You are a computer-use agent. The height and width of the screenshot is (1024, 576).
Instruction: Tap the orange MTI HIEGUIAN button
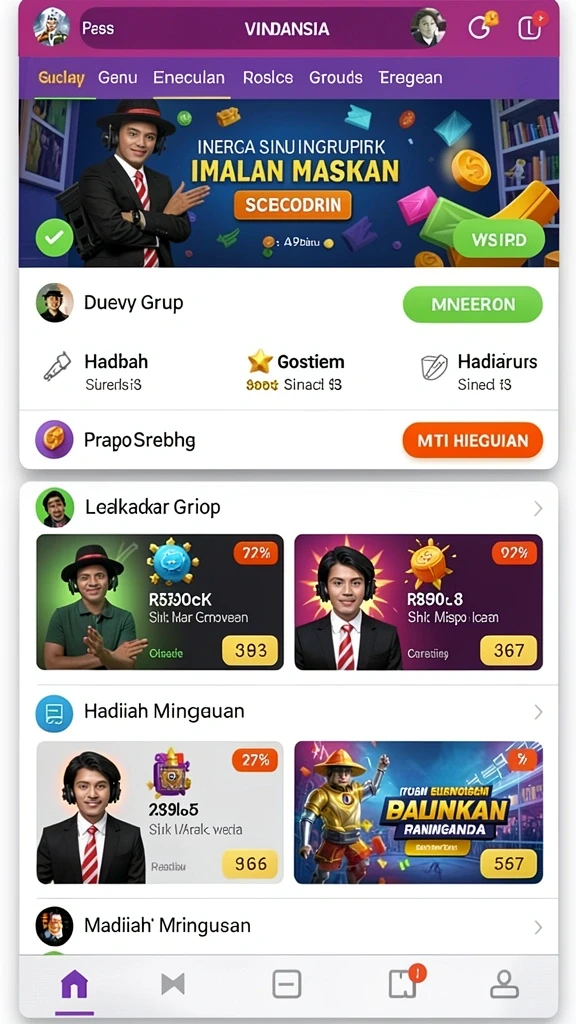473,440
